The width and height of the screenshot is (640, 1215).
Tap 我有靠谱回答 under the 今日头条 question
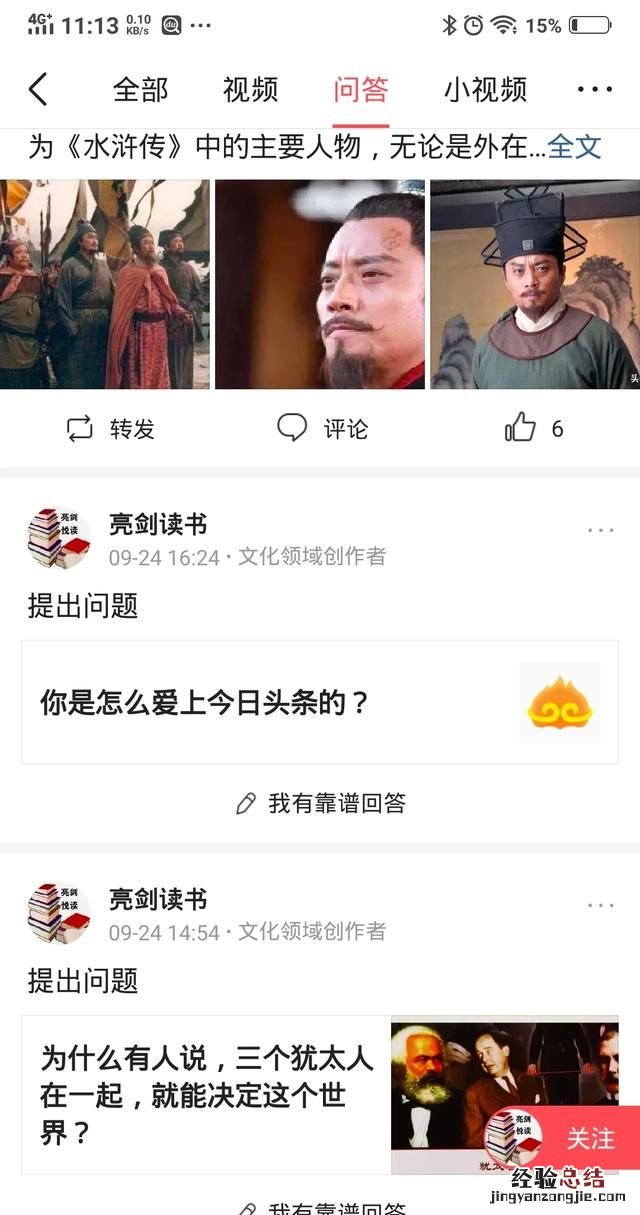(x=320, y=803)
